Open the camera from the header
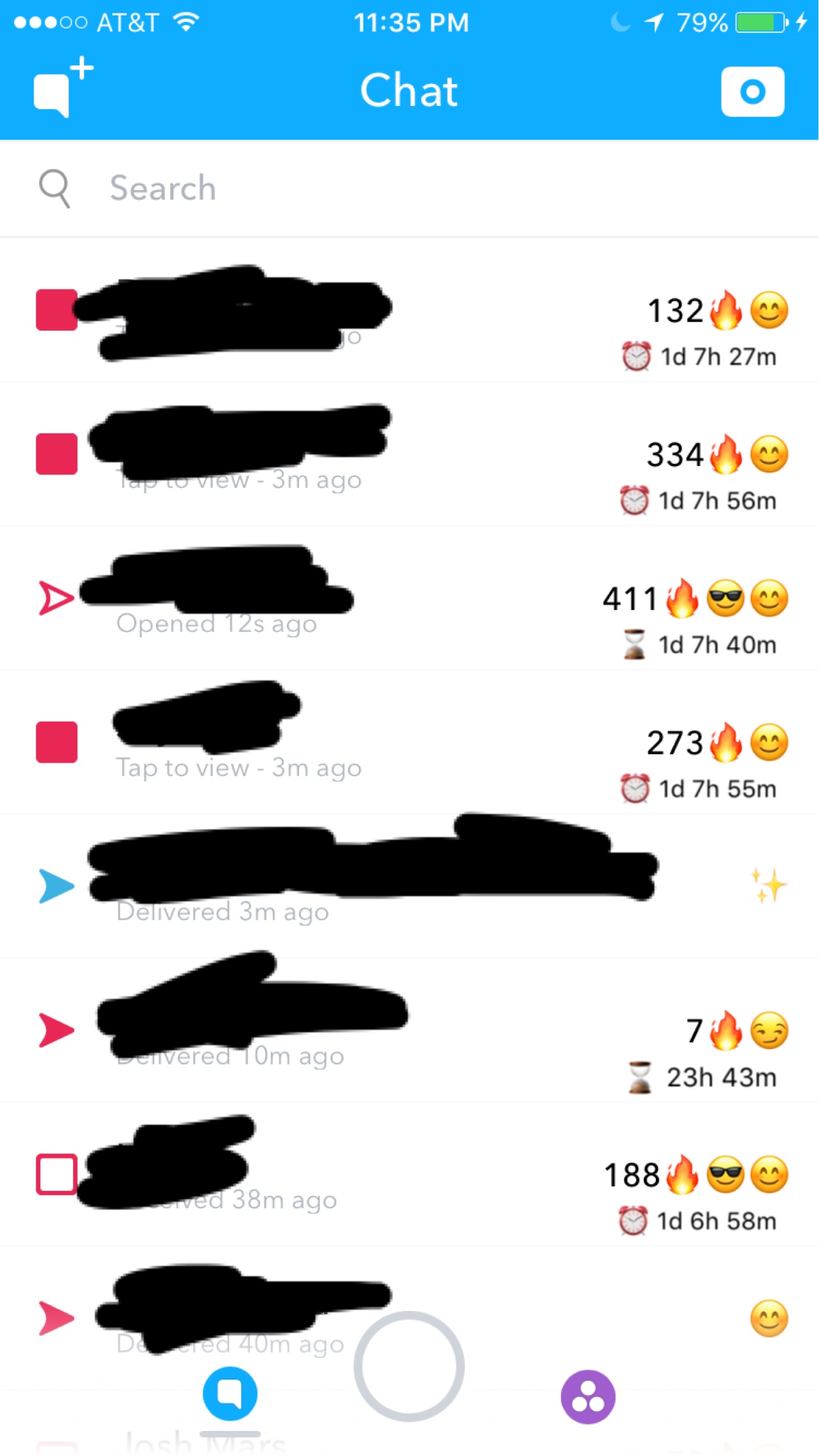The width and height of the screenshot is (819, 1456). 752,91
